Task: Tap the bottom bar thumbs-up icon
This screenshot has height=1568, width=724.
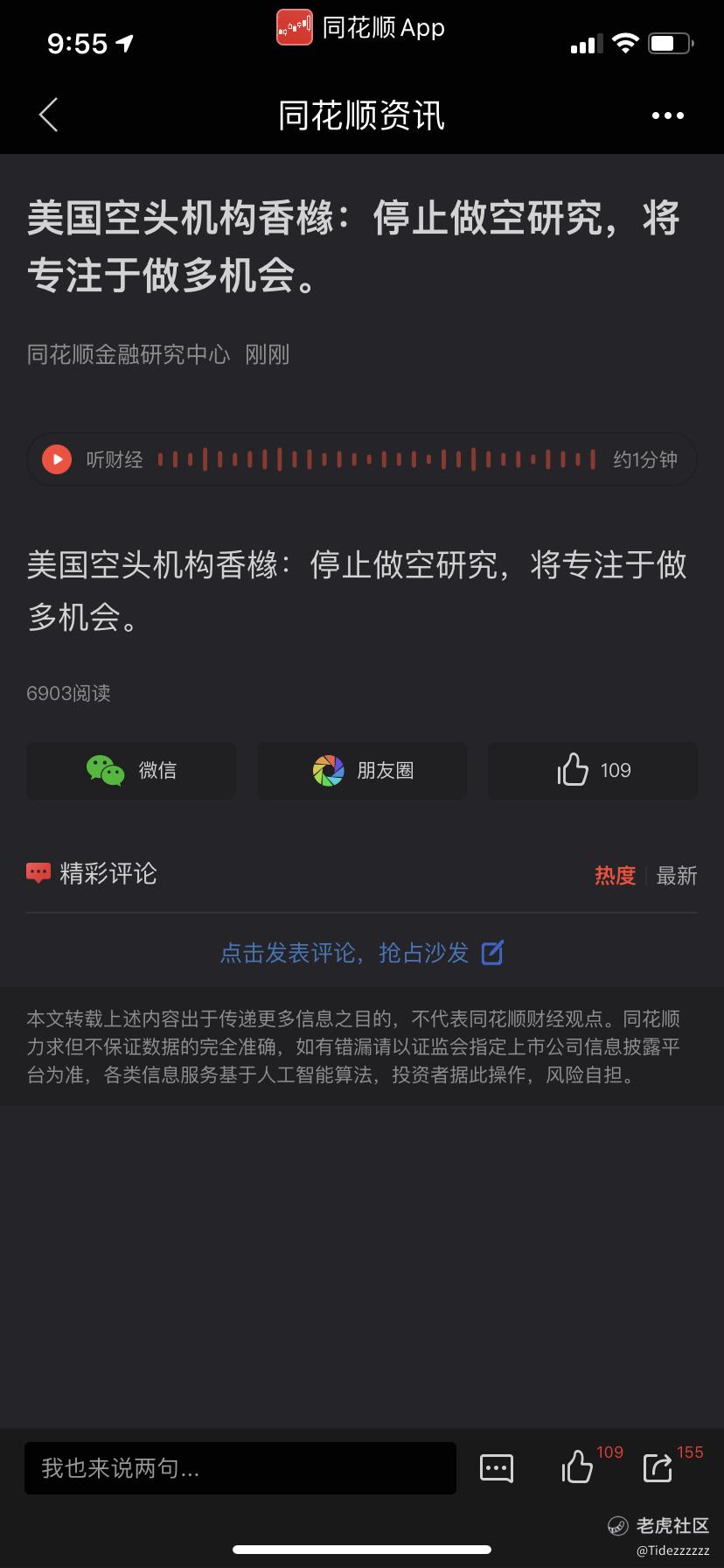Action: 577,1467
